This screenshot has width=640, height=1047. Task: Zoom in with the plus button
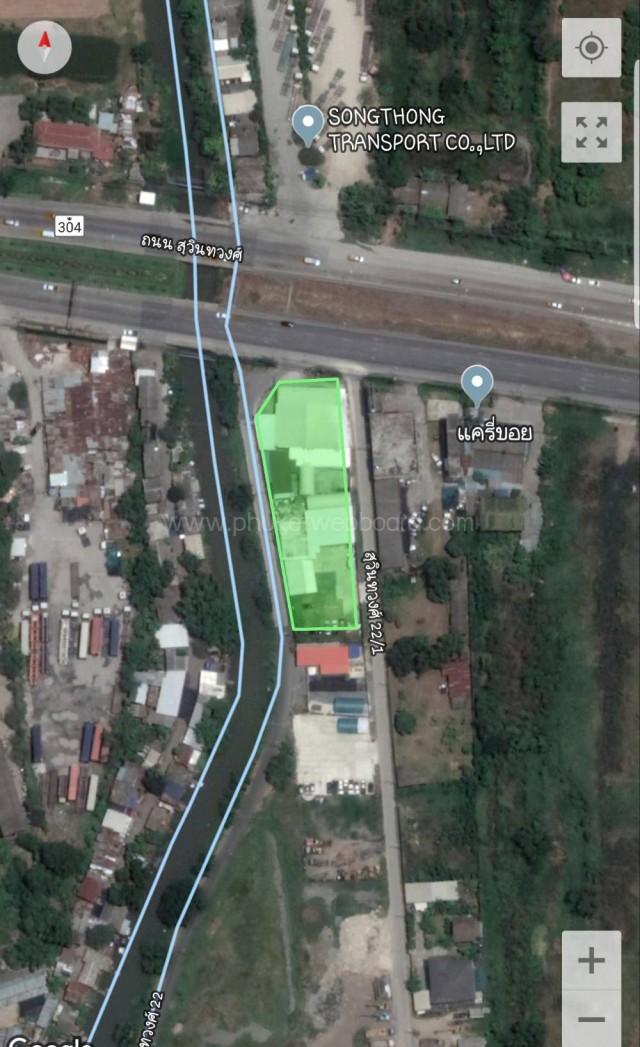coord(591,961)
